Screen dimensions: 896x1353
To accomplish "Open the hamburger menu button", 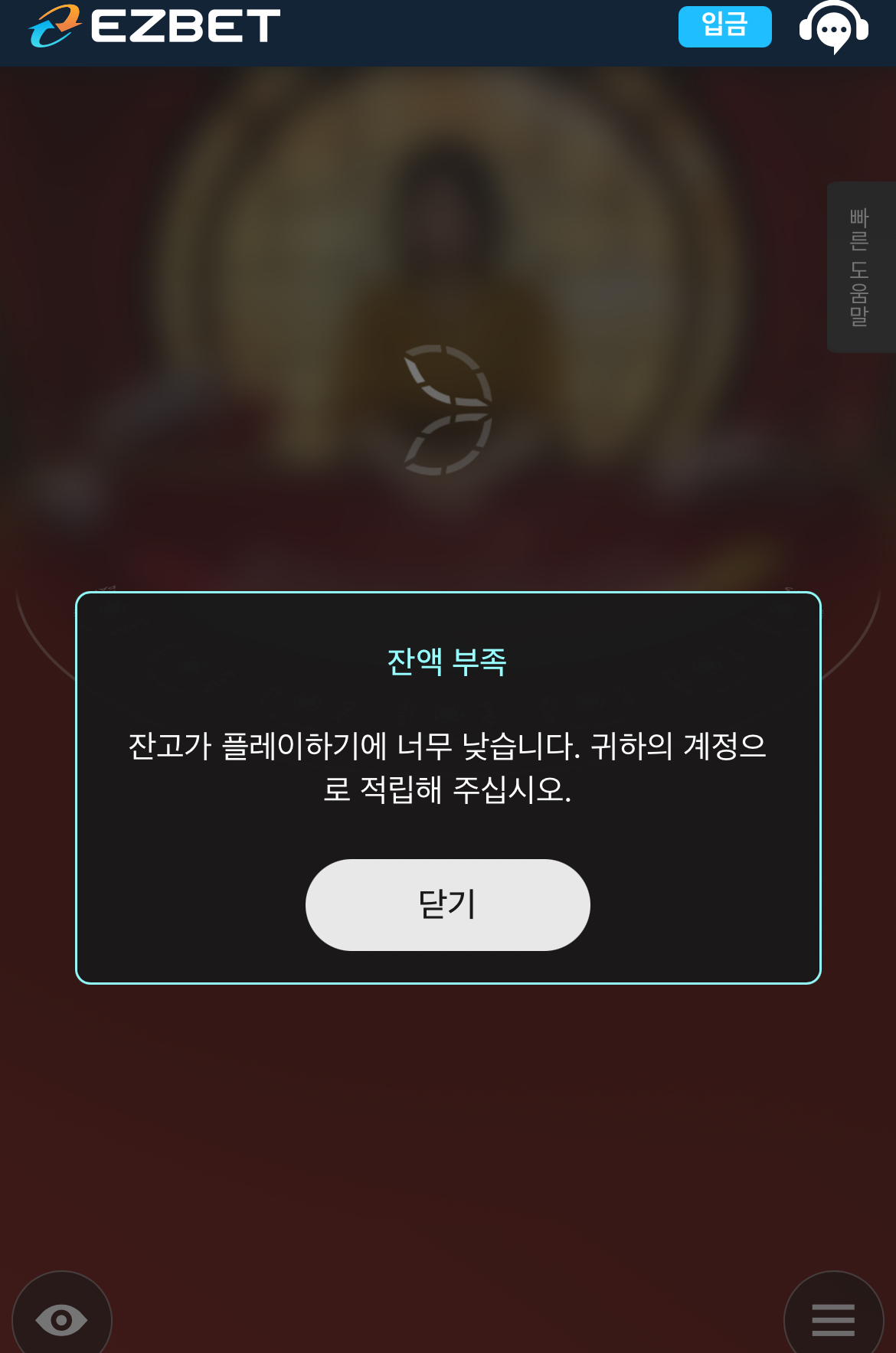I will pos(833,1319).
